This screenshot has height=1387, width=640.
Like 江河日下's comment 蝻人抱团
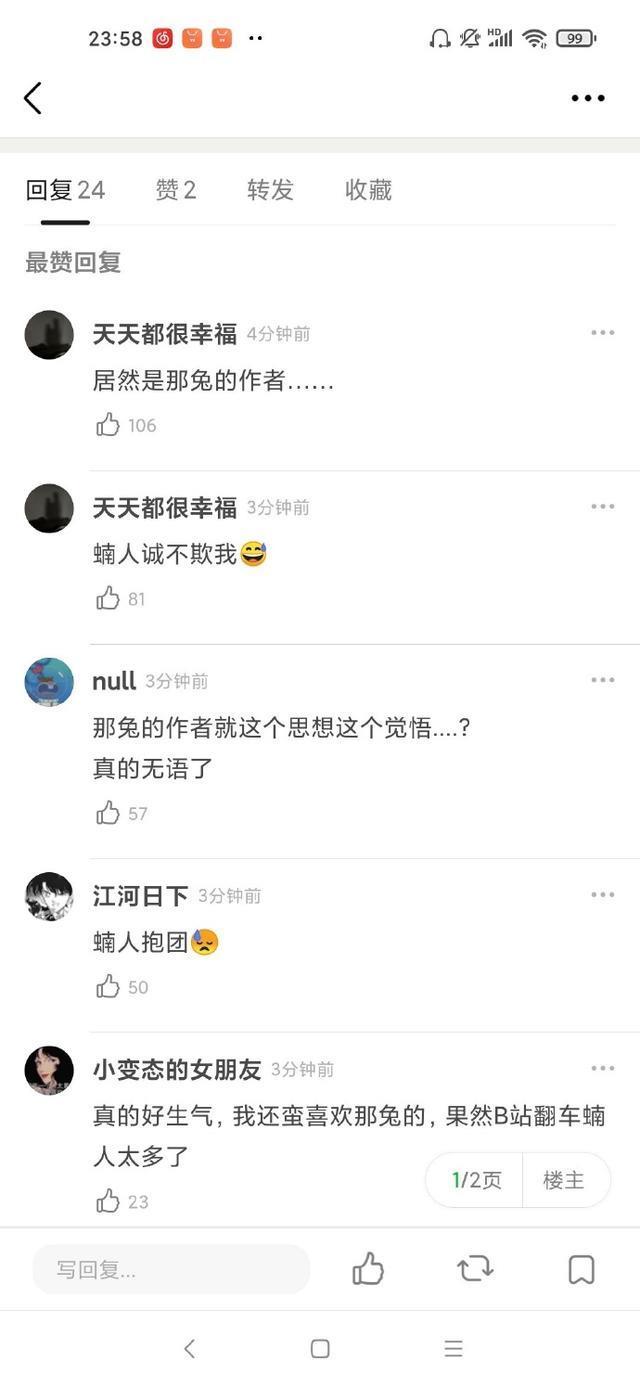click(108, 987)
